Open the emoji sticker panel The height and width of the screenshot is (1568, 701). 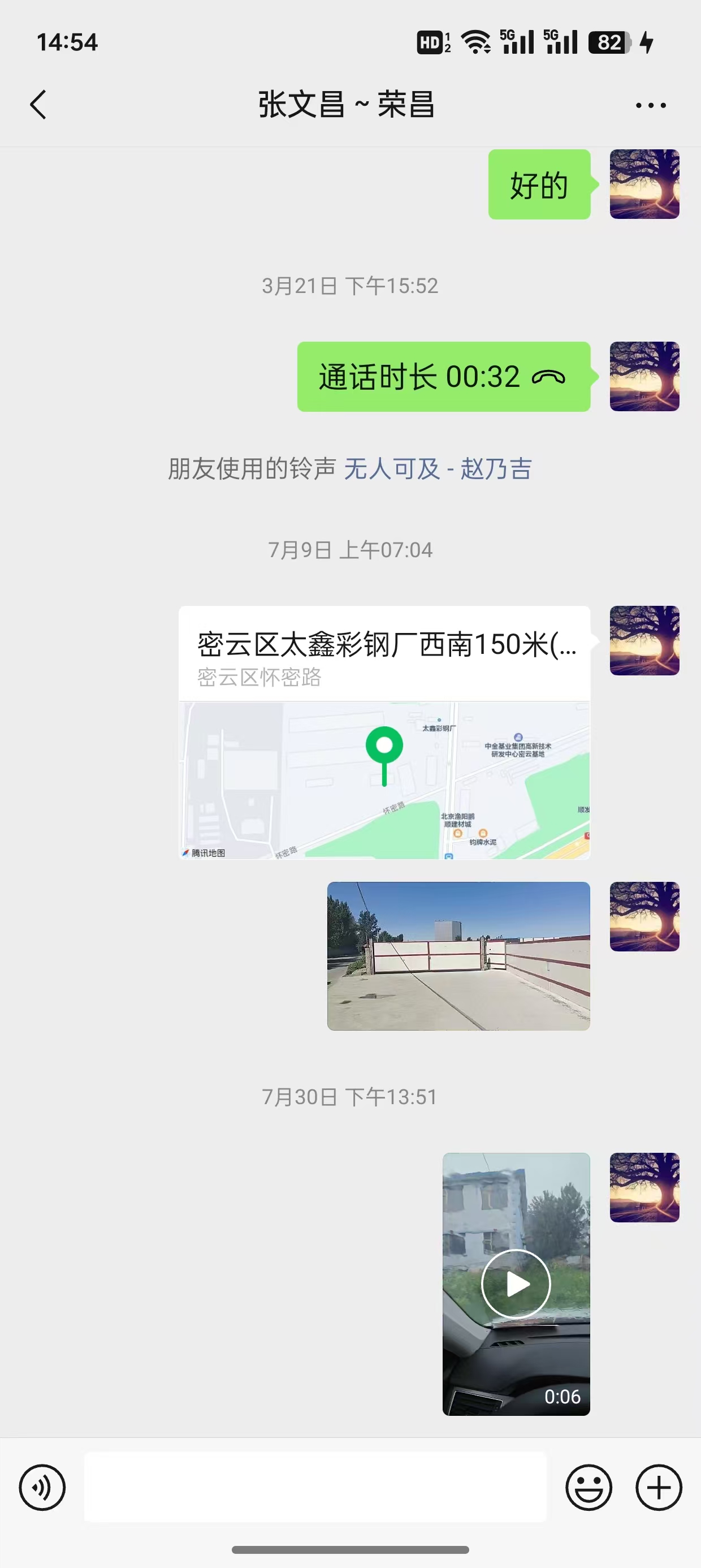(x=589, y=1488)
